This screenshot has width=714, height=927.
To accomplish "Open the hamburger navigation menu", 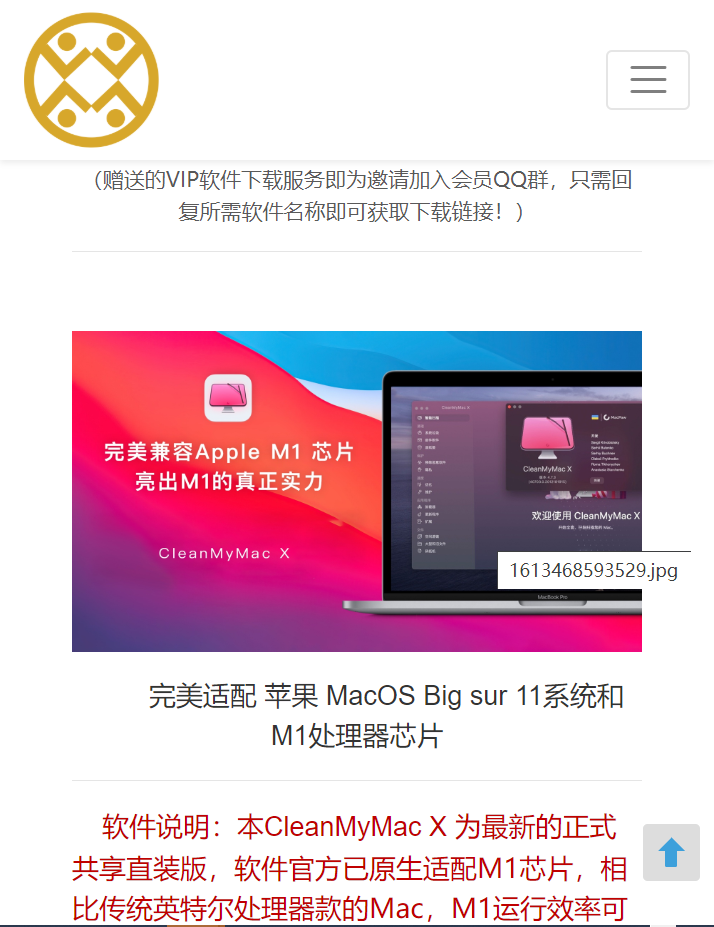I will pos(647,80).
